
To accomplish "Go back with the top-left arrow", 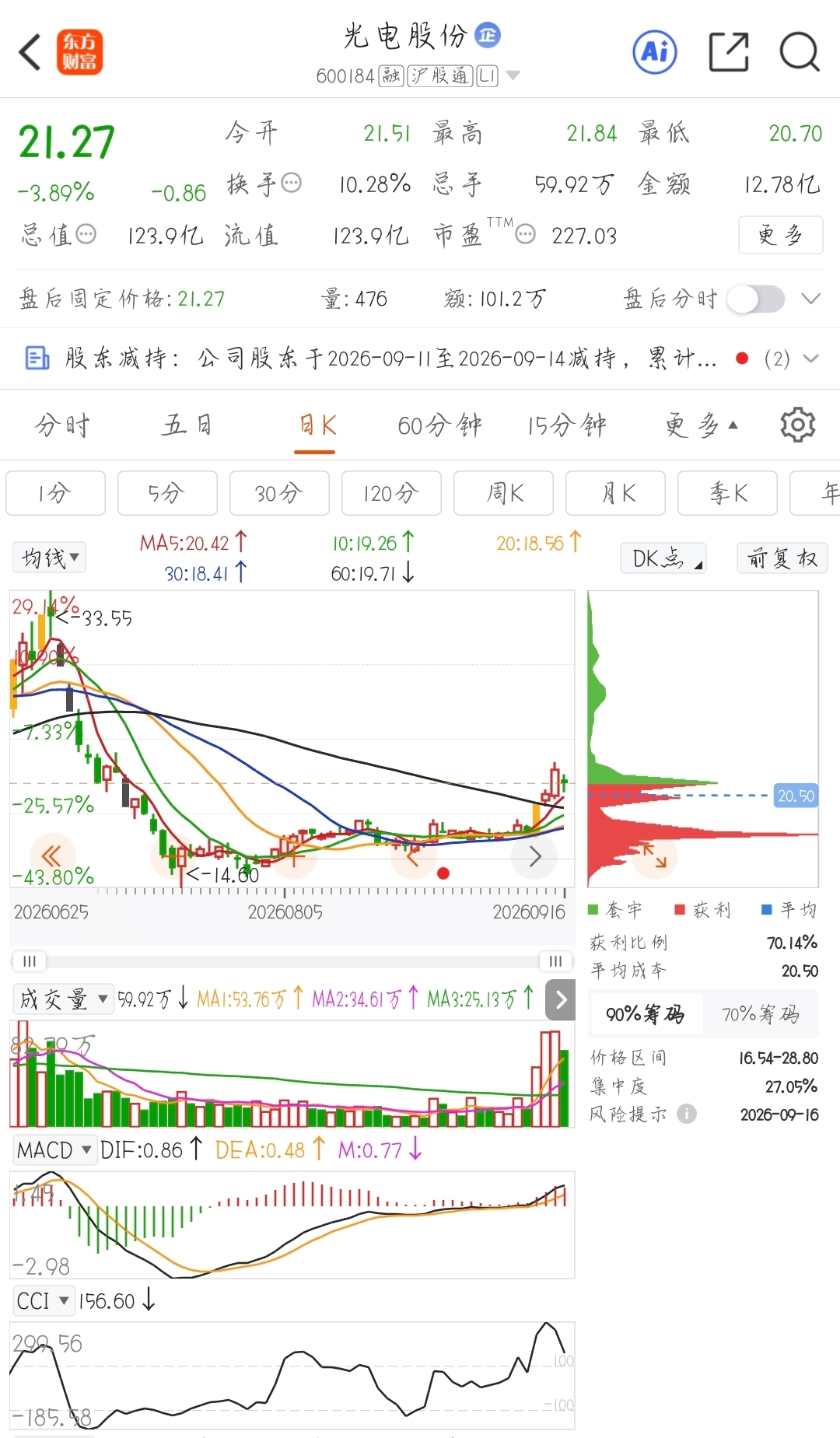I will pos(30,53).
